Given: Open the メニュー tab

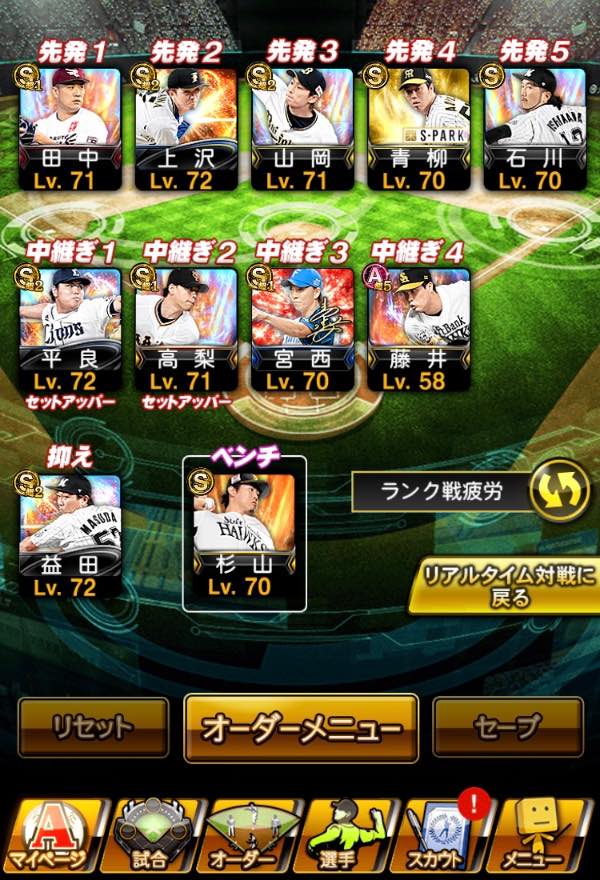Looking at the screenshot, I should pos(547,836).
